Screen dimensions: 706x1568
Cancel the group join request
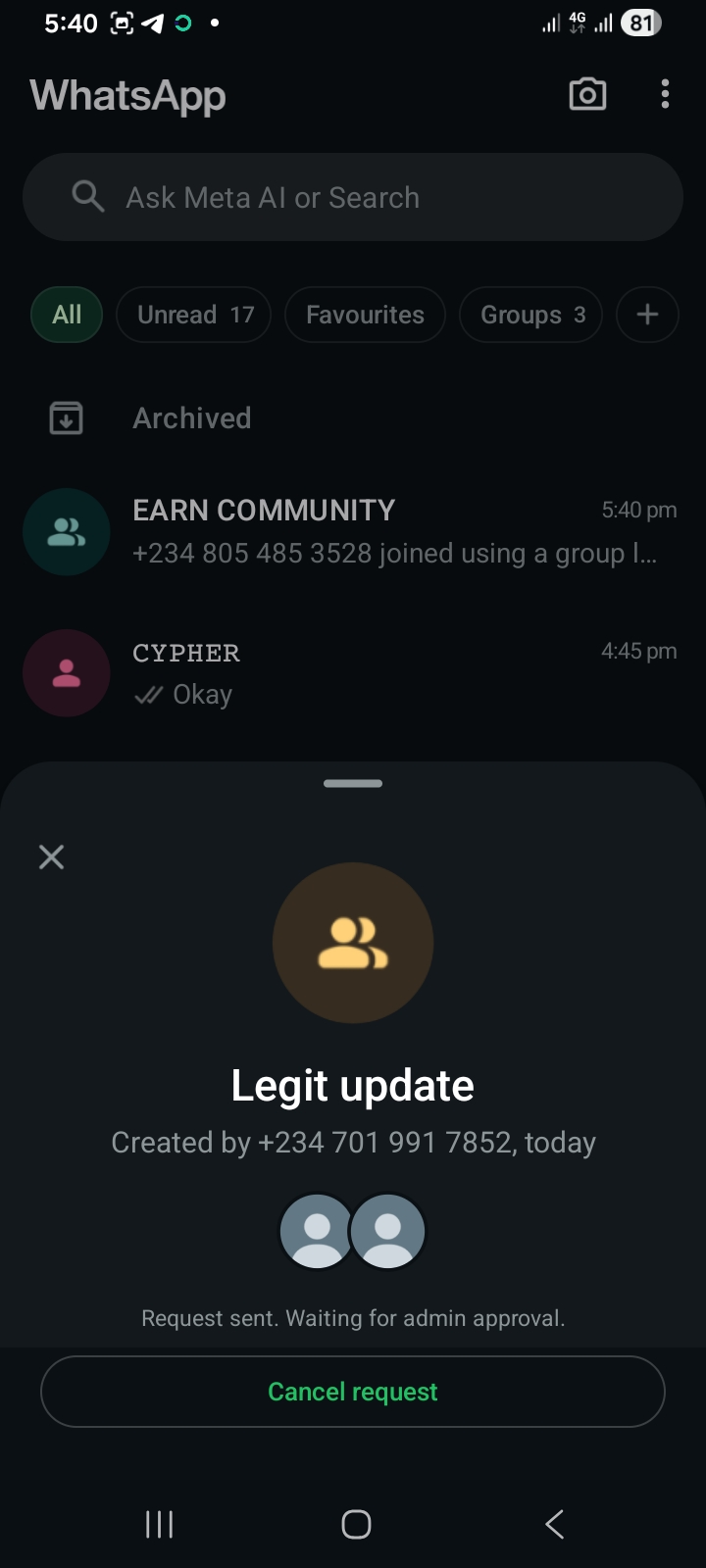[353, 1392]
